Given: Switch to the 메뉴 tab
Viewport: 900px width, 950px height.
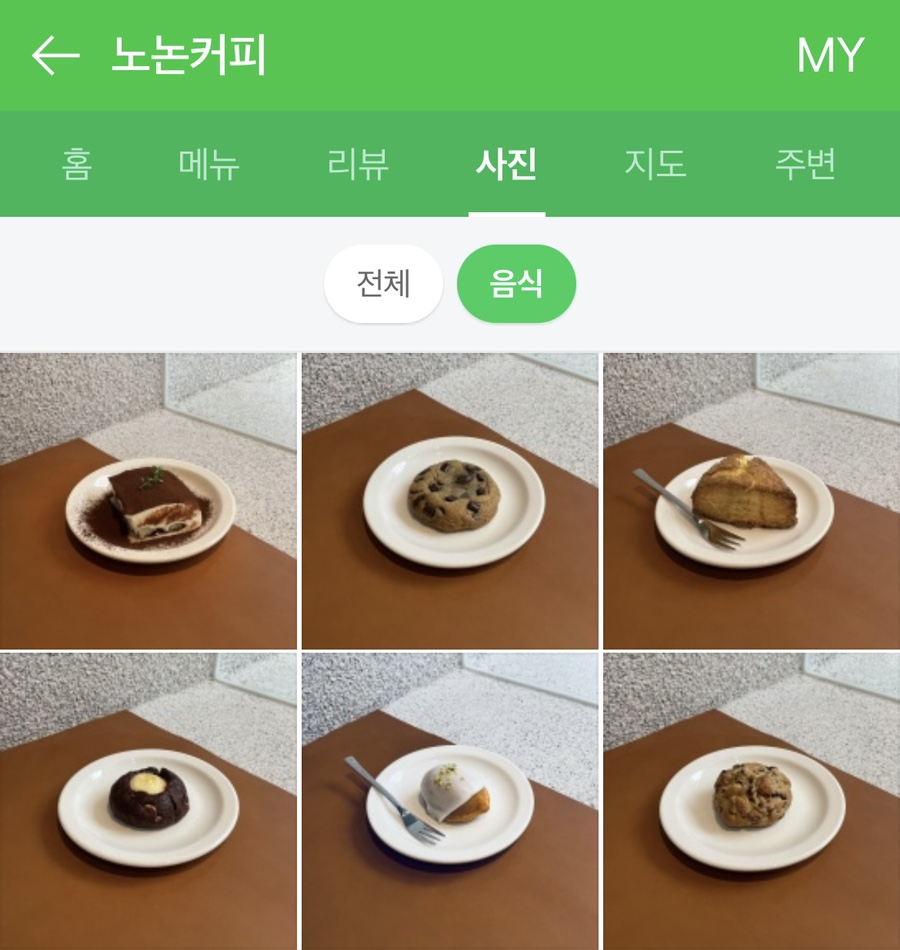Looking at the screenshot, I should tap(209, 163).
